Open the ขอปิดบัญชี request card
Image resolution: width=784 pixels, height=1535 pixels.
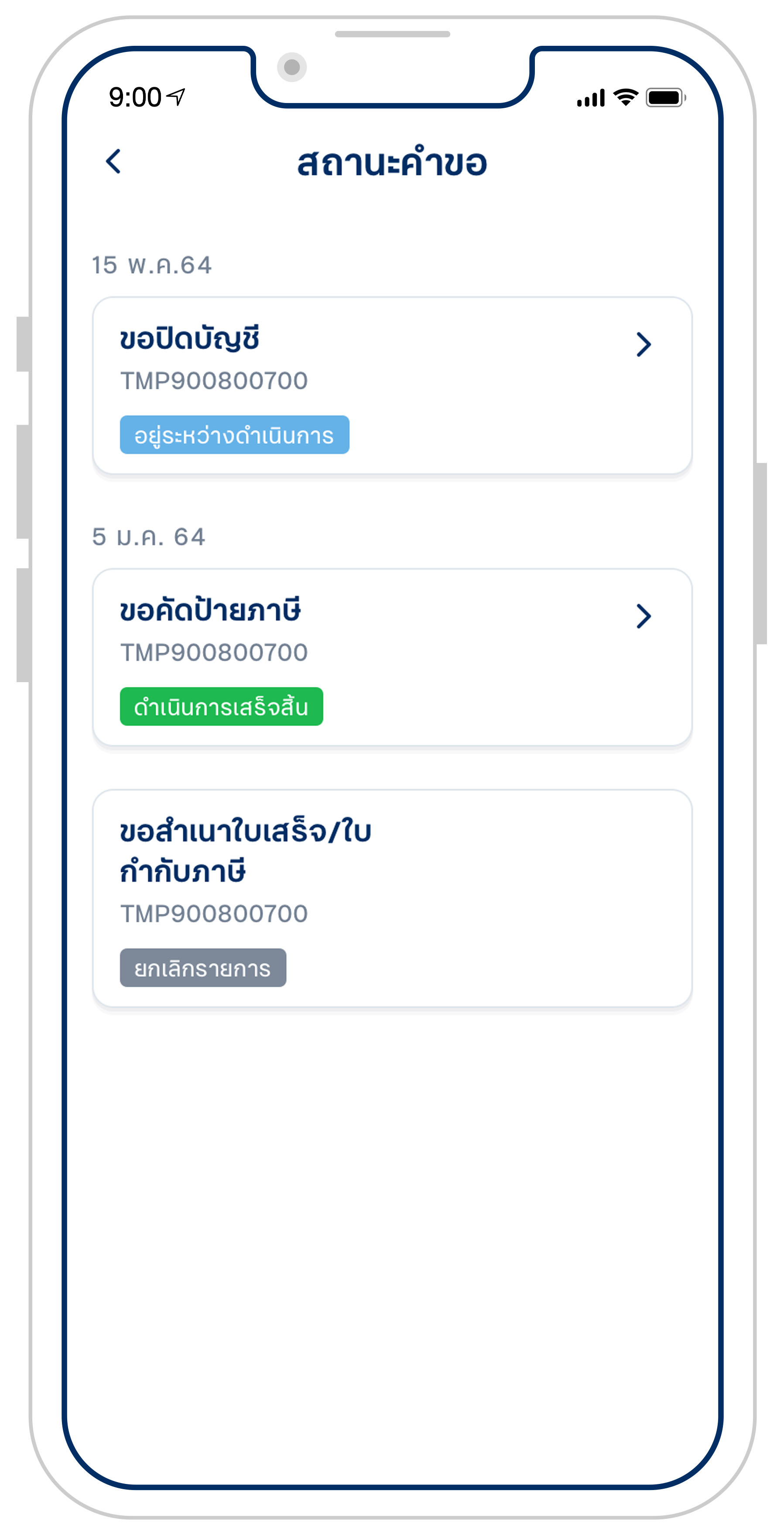(x=392, y=385)
